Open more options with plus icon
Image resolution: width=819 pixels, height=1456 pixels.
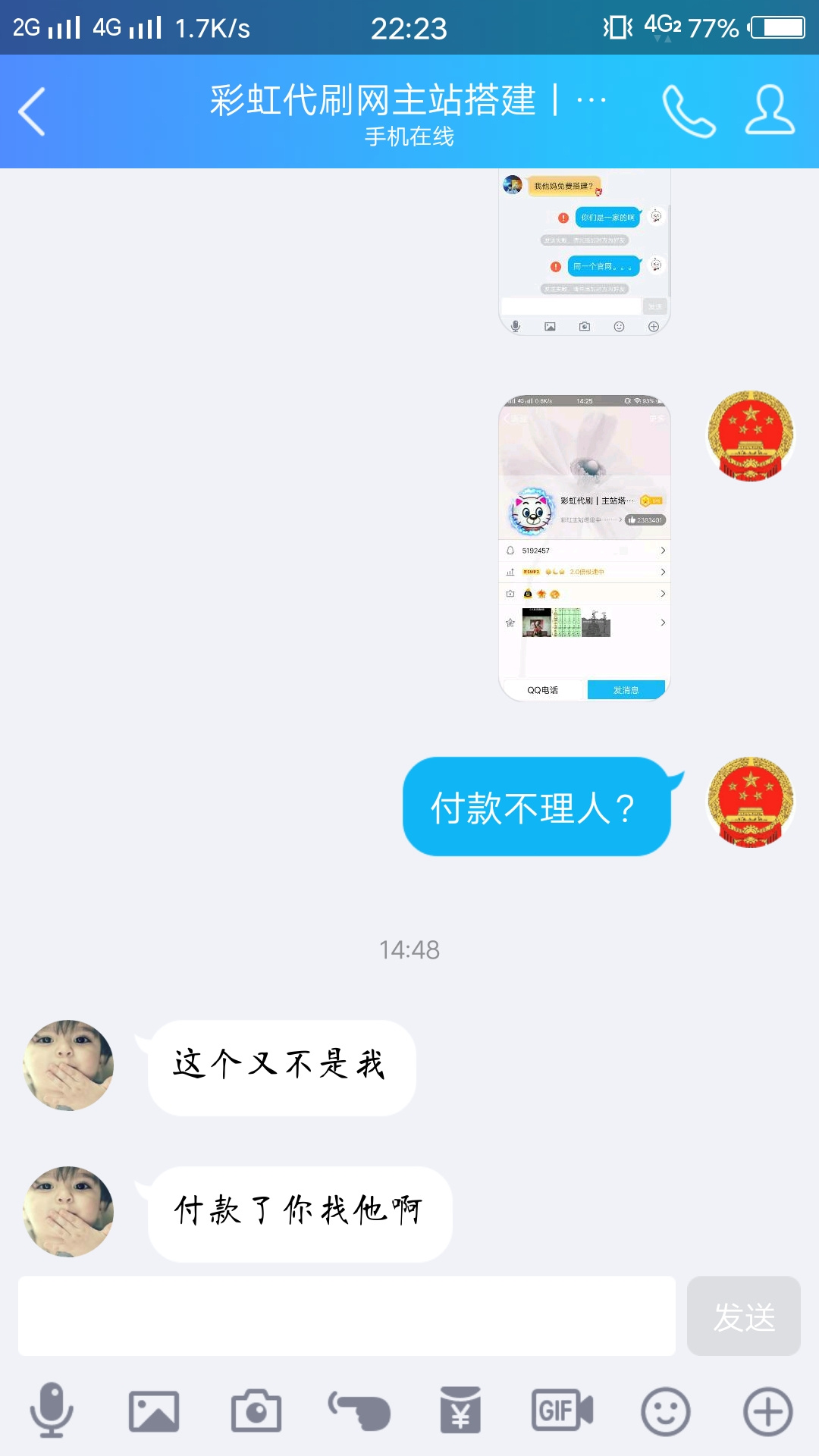click(767, 1411)
